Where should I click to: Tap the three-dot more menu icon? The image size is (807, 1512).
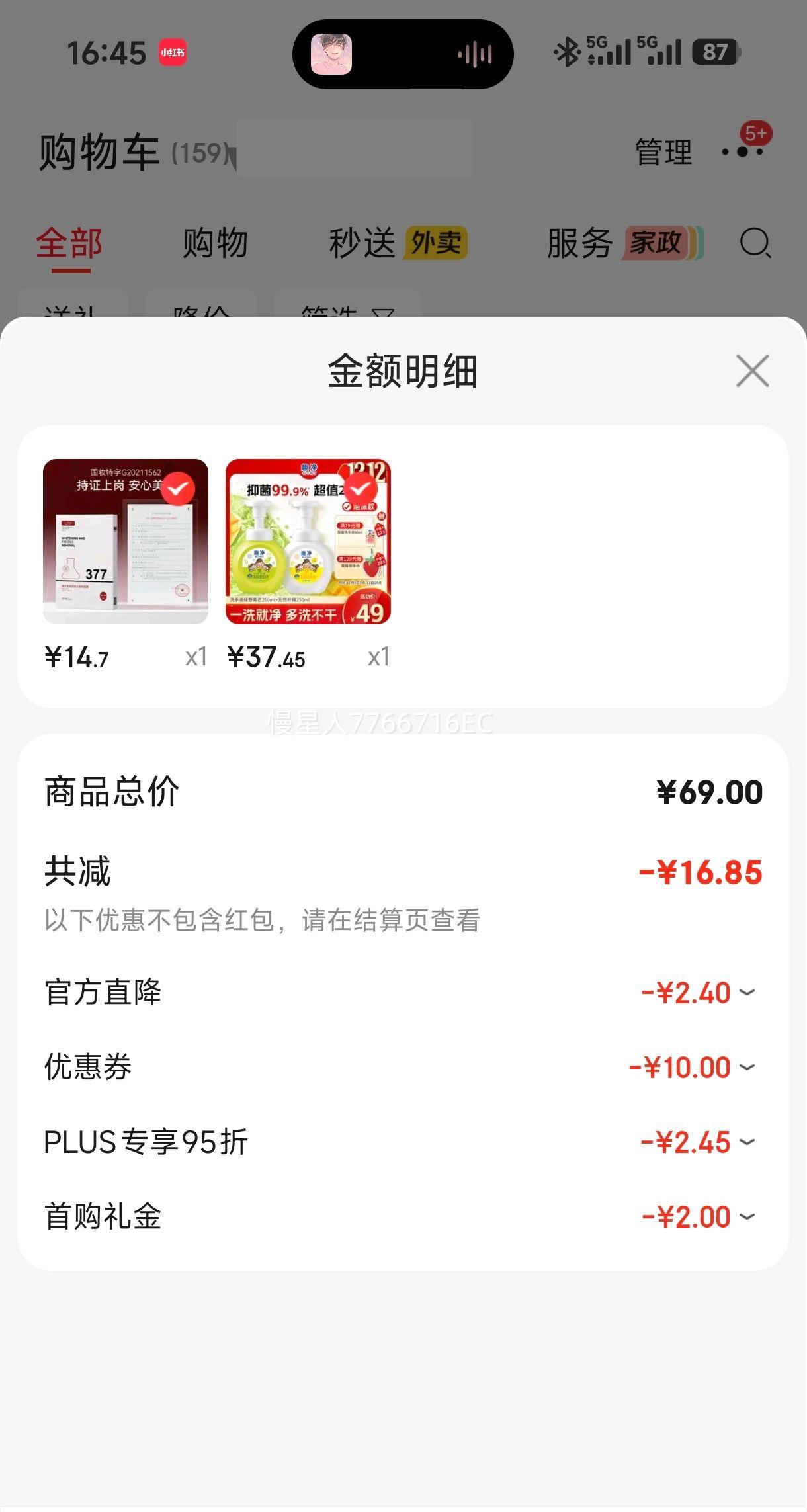point(741,153)
